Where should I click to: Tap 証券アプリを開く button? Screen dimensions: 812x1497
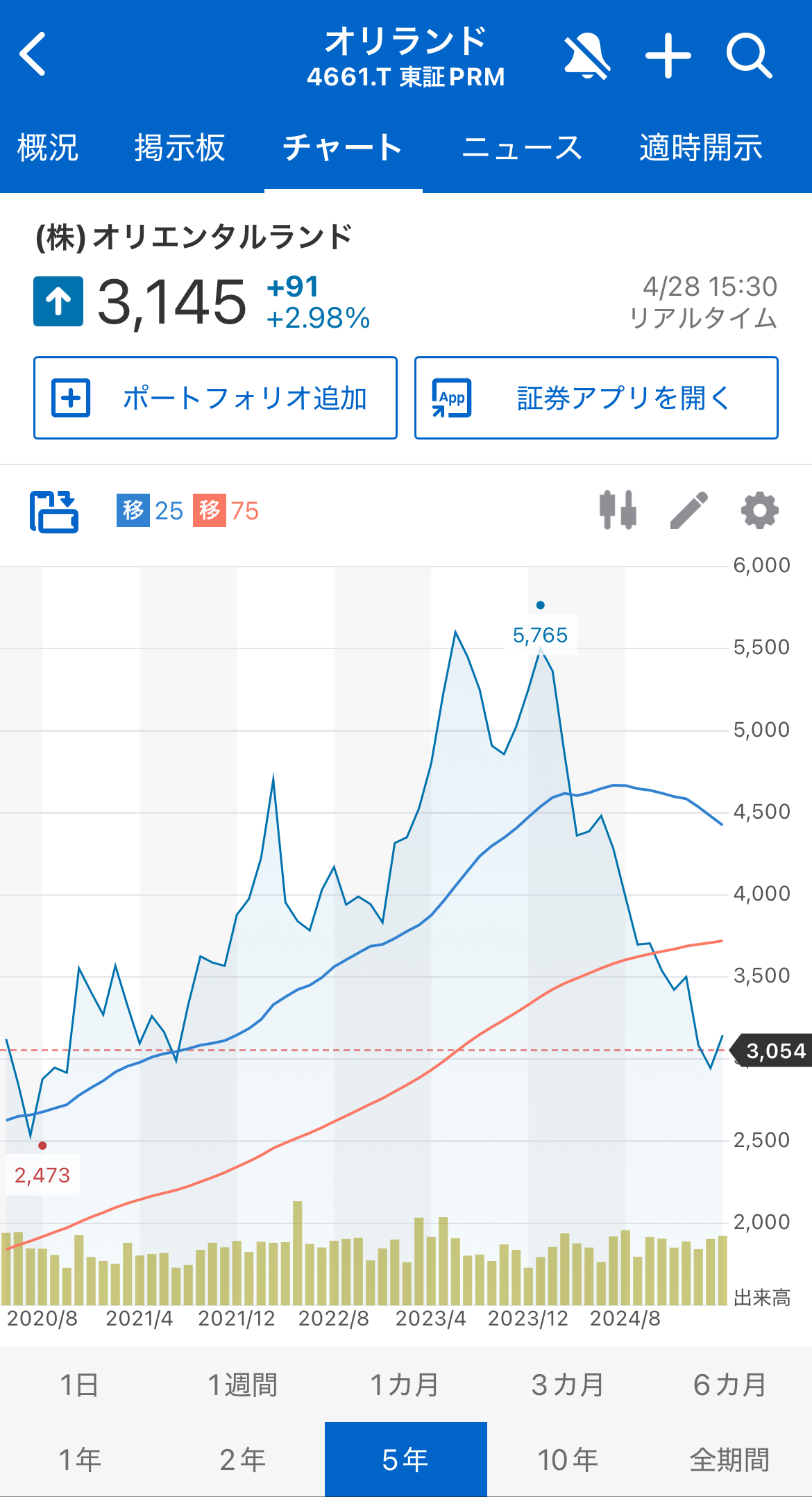(596, 398)
